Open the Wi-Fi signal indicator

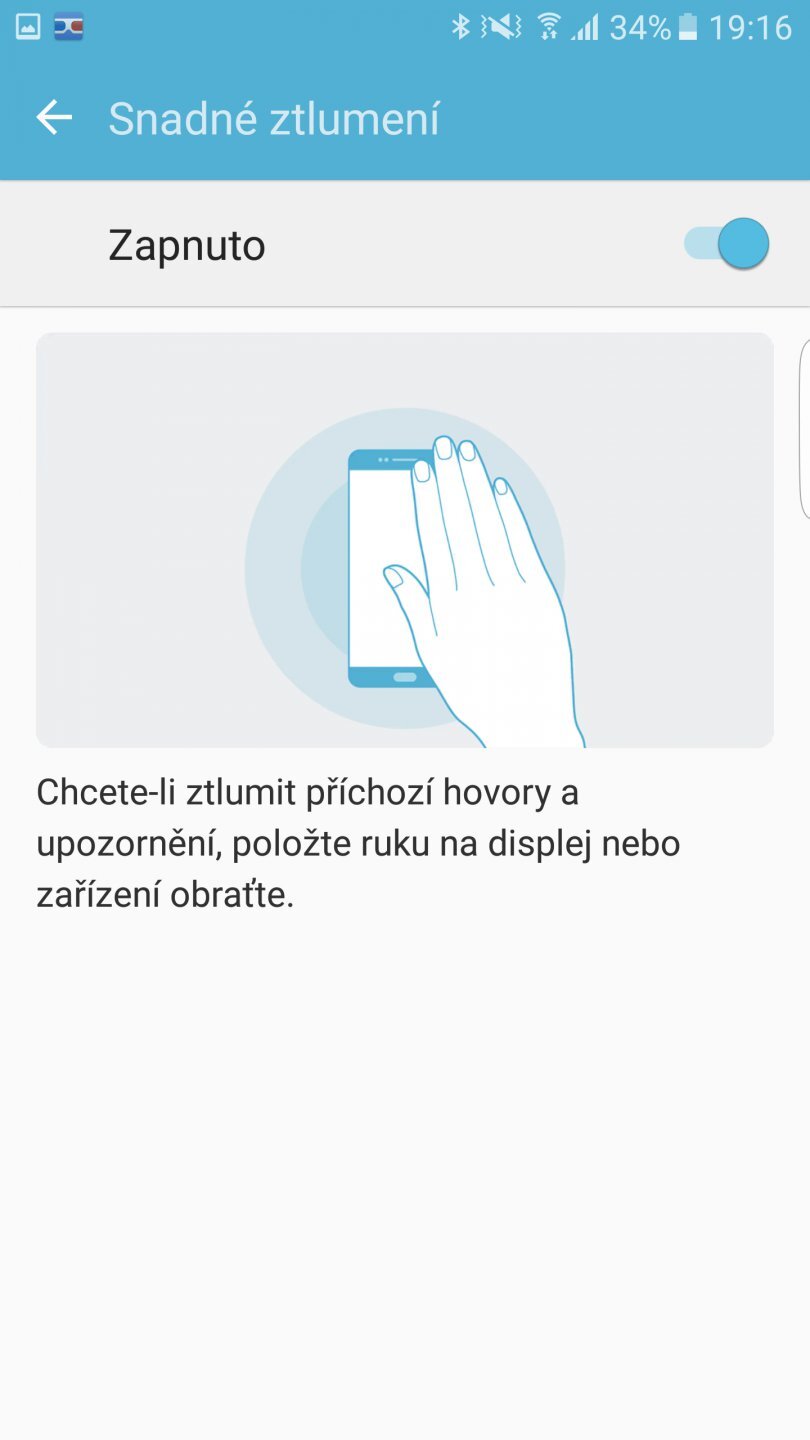tap(546, 27)
